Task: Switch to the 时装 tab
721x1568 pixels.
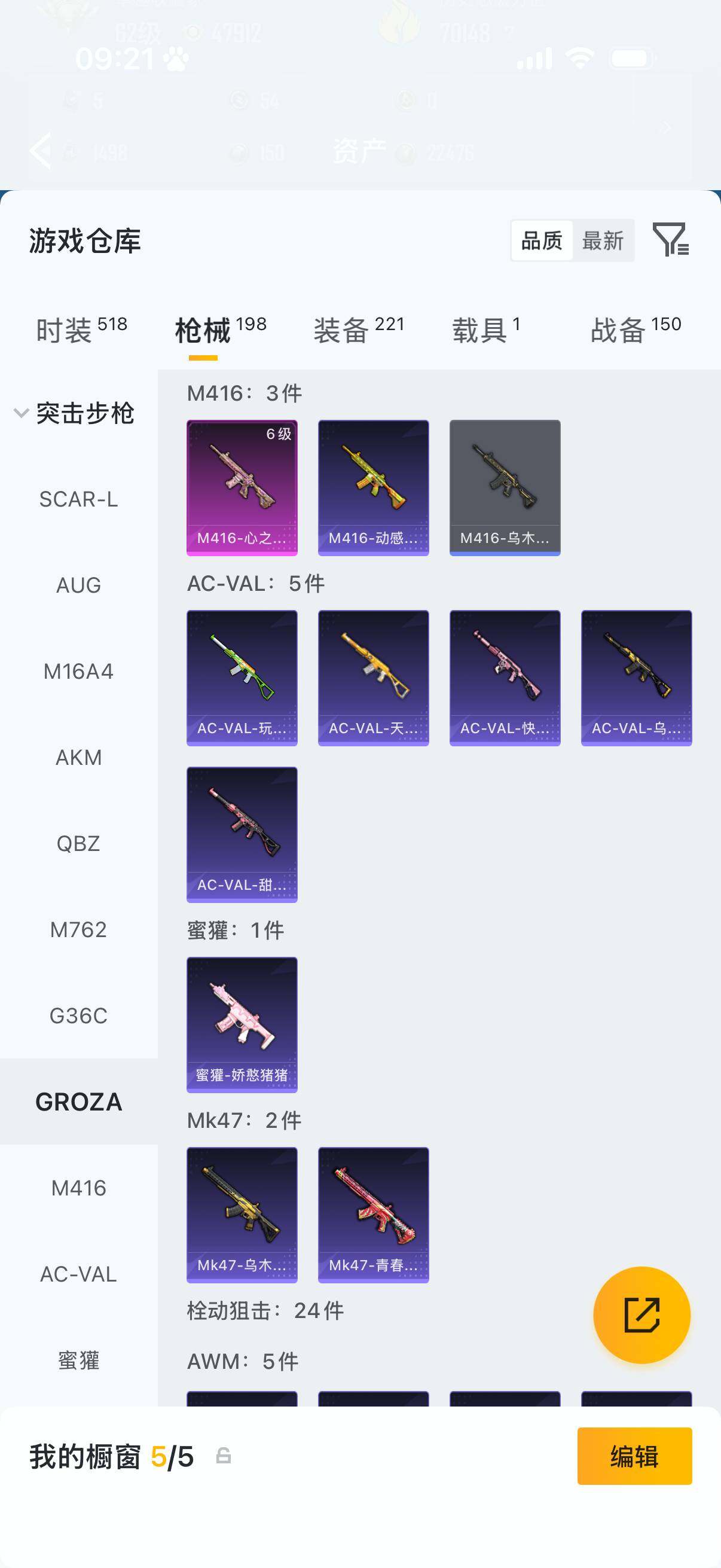Action: [81, 330]
